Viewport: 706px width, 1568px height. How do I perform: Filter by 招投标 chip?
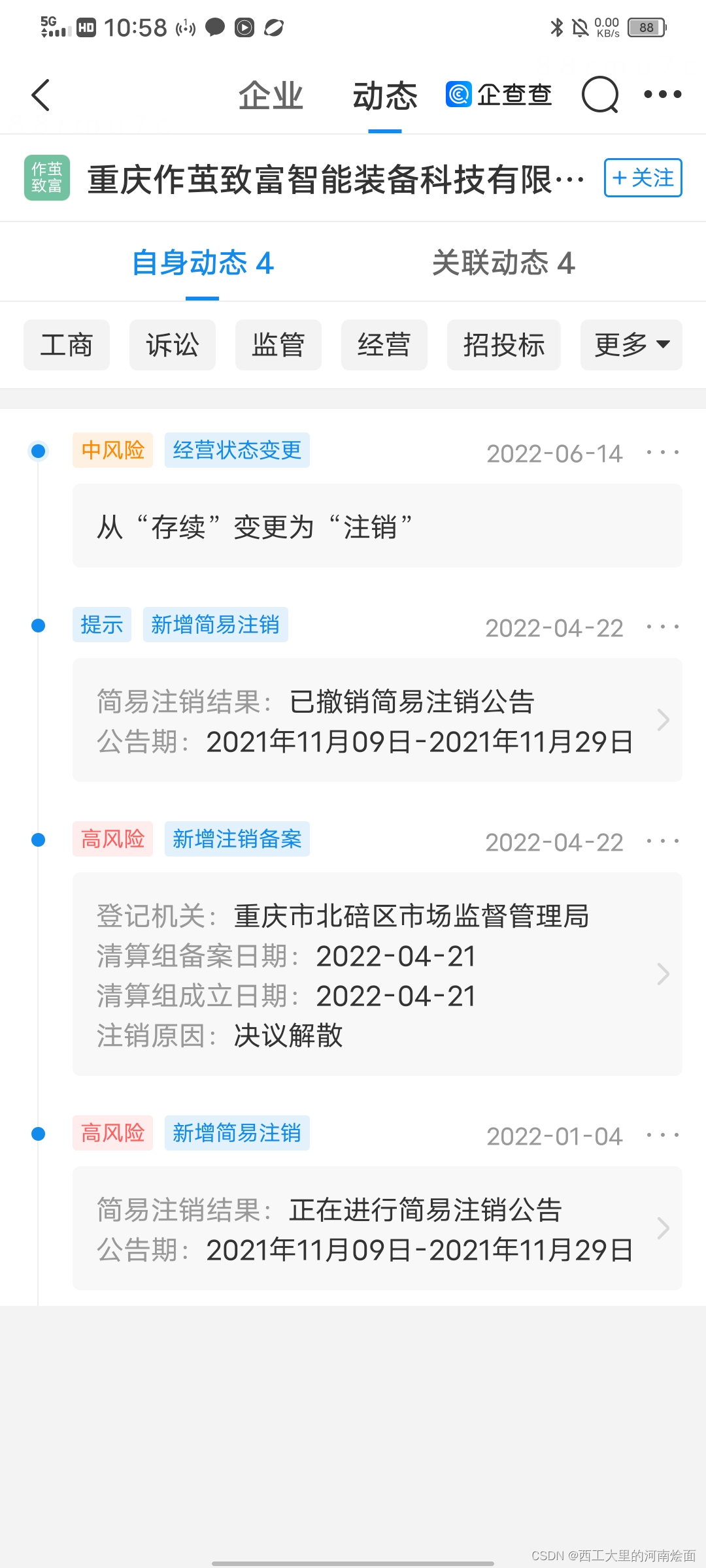(504, 345)
